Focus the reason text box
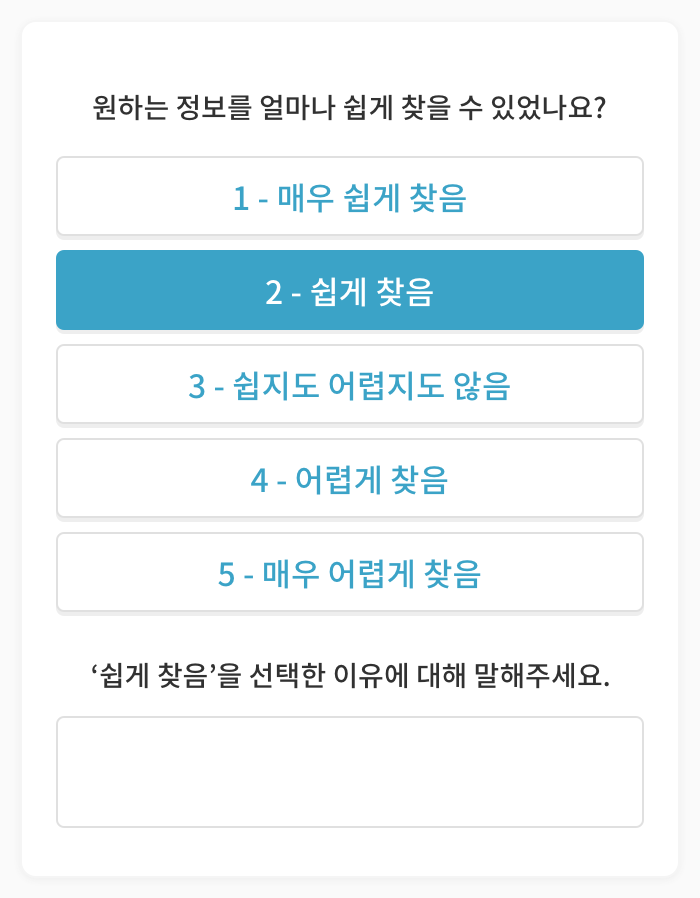This screenshot has width=700, height=898. [350, 771]
